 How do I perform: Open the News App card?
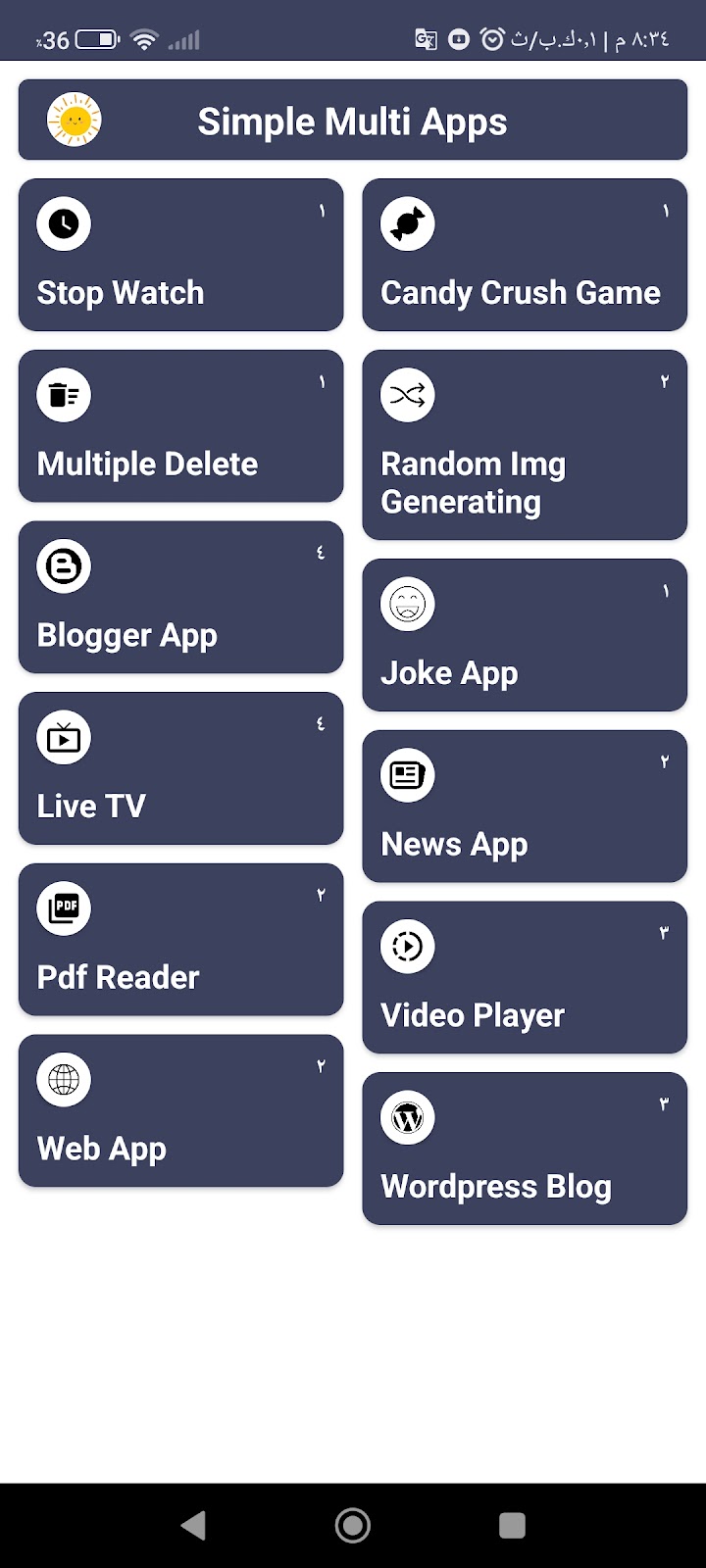[525, 807]
